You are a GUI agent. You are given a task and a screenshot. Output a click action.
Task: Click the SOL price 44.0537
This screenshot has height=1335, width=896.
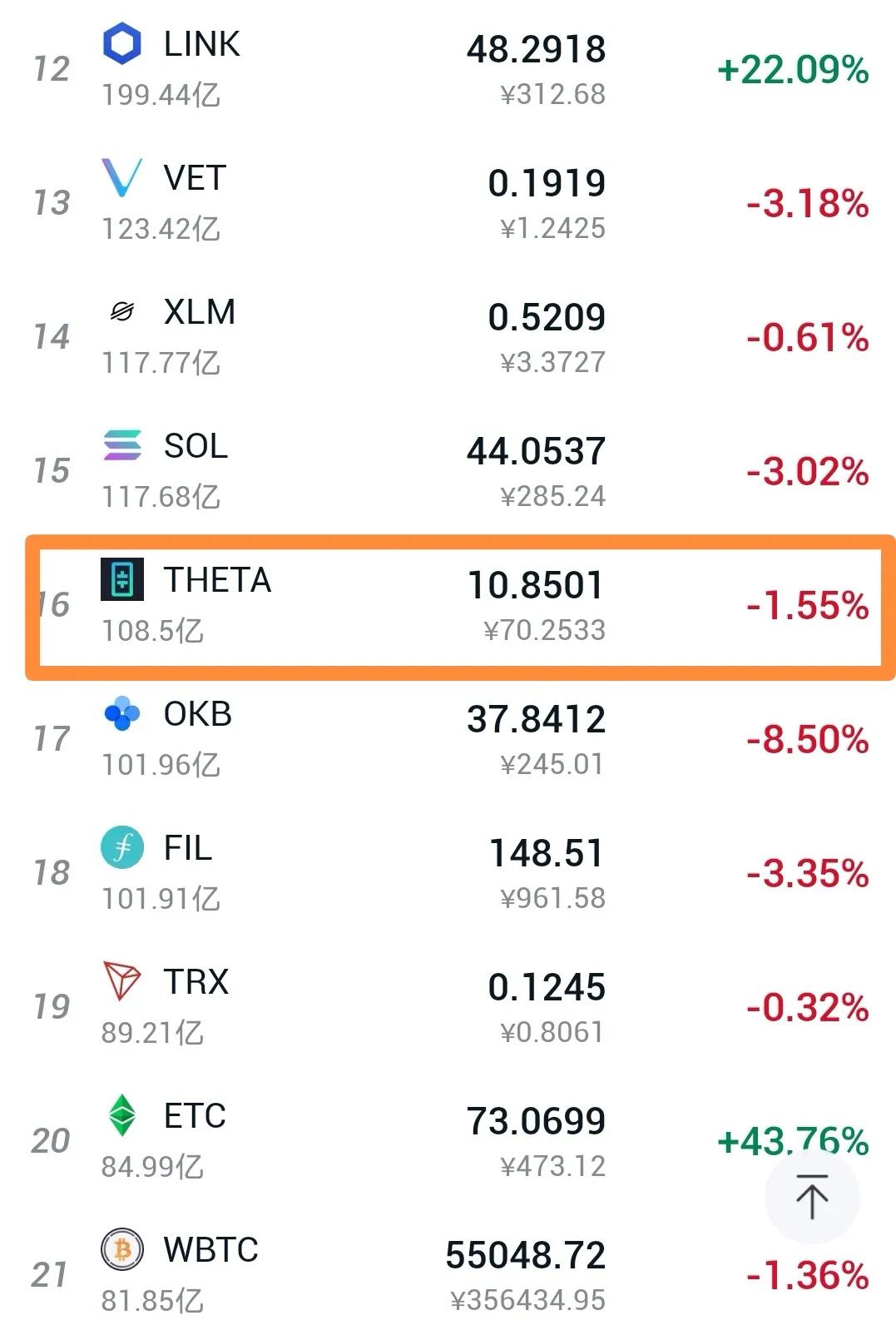(x=536, y=451)
